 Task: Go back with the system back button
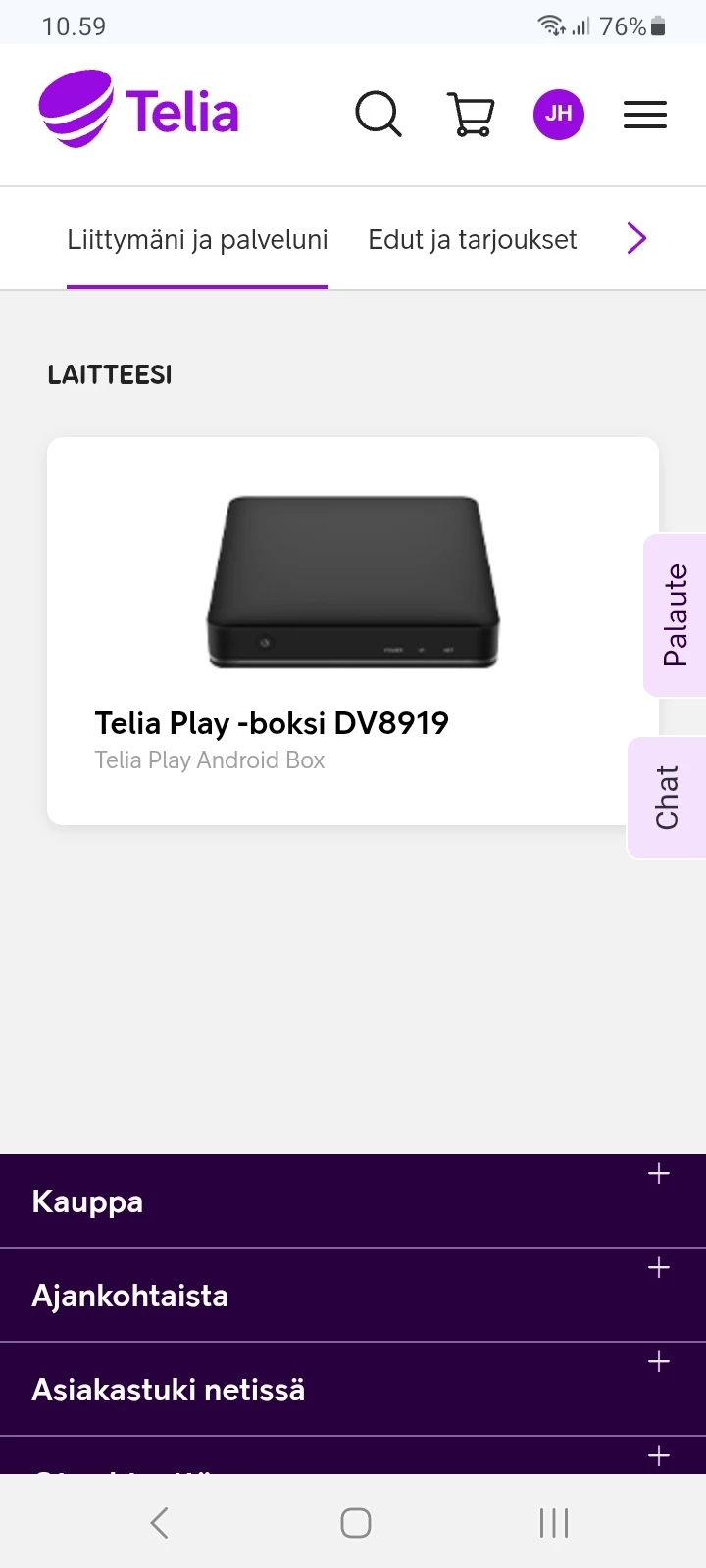pos(160,1523)
